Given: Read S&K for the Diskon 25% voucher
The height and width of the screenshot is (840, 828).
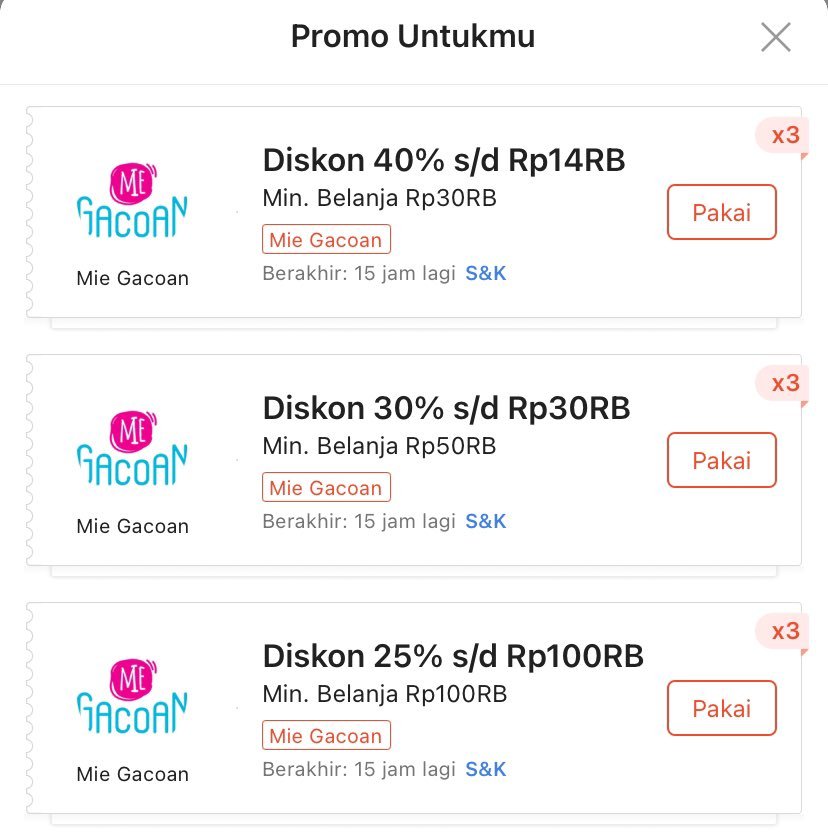Looking at the screenshot, I should click(x=486, y=769).
